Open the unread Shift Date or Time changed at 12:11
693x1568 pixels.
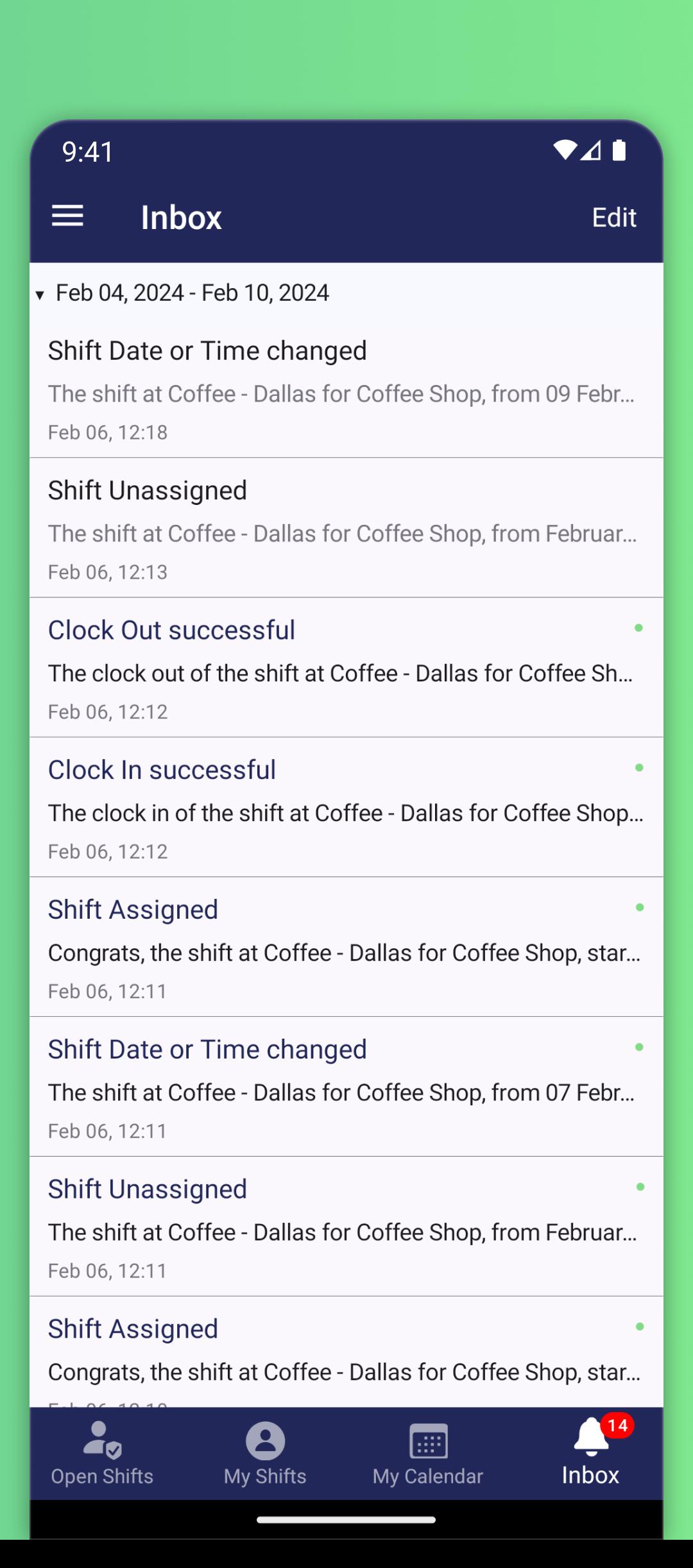point(346,1087)
